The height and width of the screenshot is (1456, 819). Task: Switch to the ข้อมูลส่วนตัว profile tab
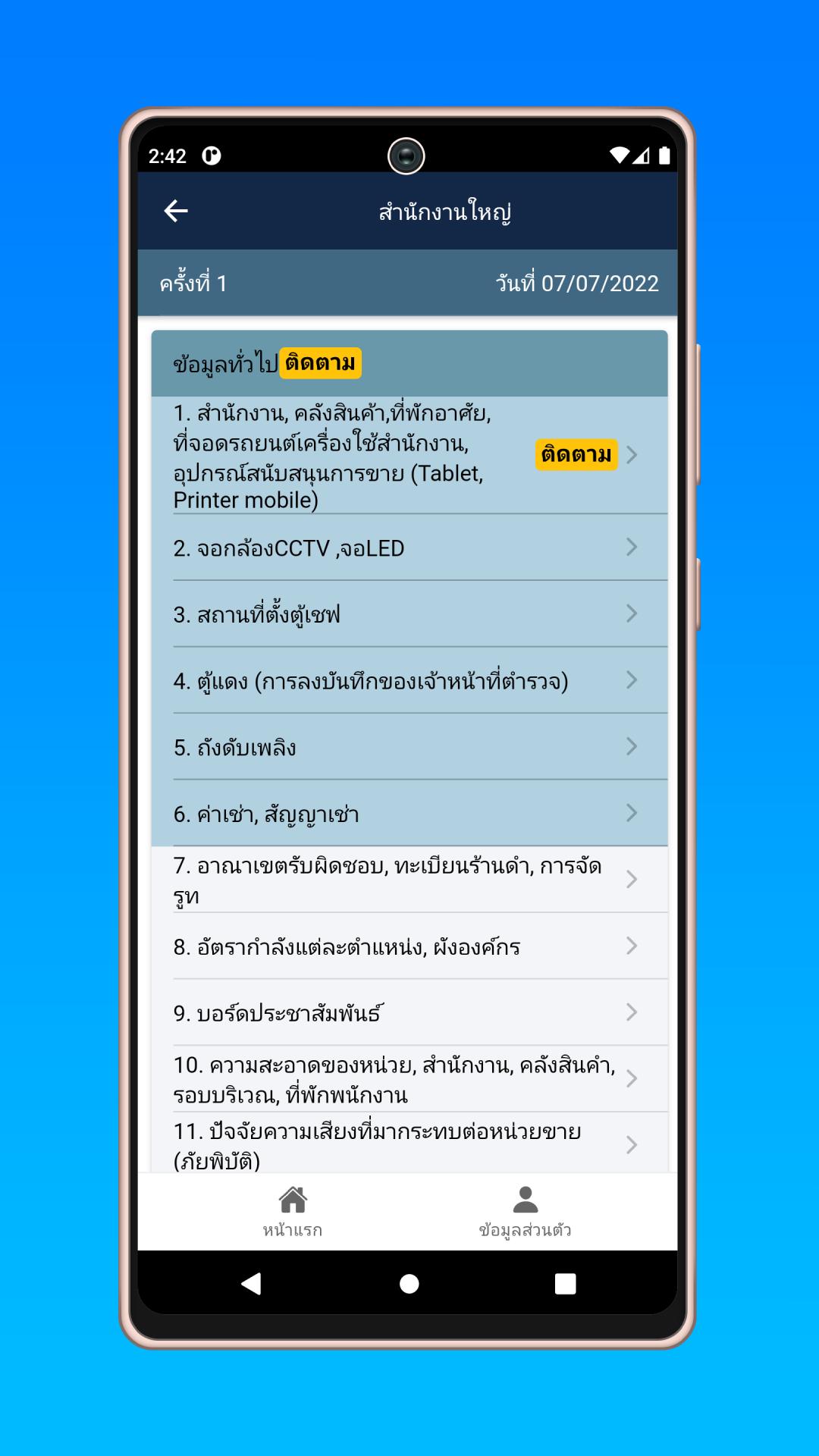click(525, 1212)
